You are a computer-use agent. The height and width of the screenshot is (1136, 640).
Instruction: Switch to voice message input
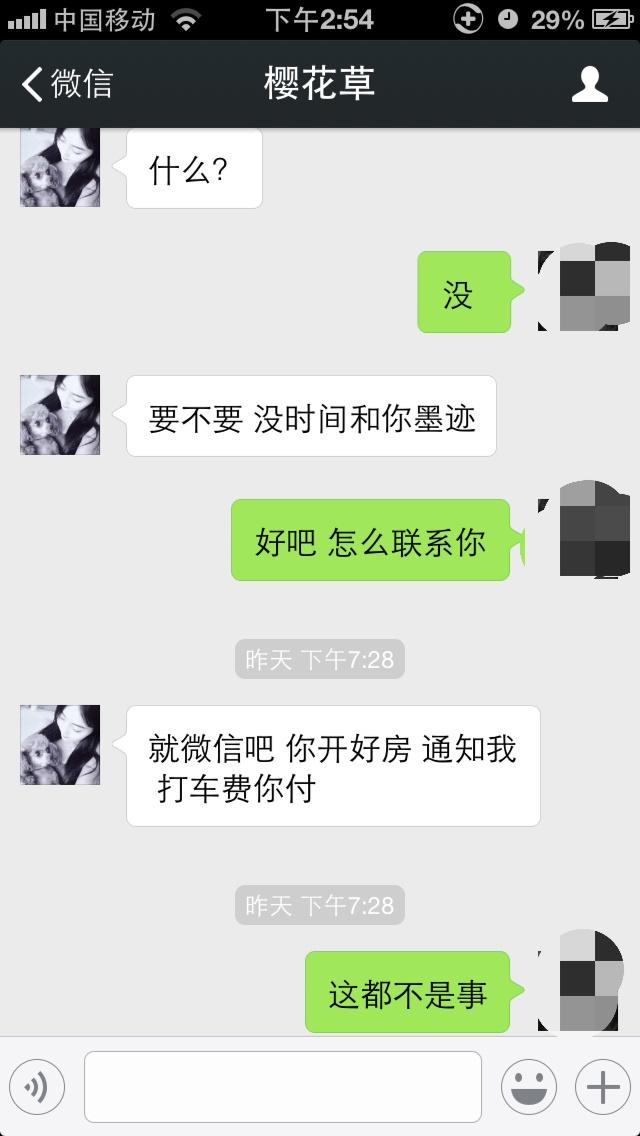37,1086
